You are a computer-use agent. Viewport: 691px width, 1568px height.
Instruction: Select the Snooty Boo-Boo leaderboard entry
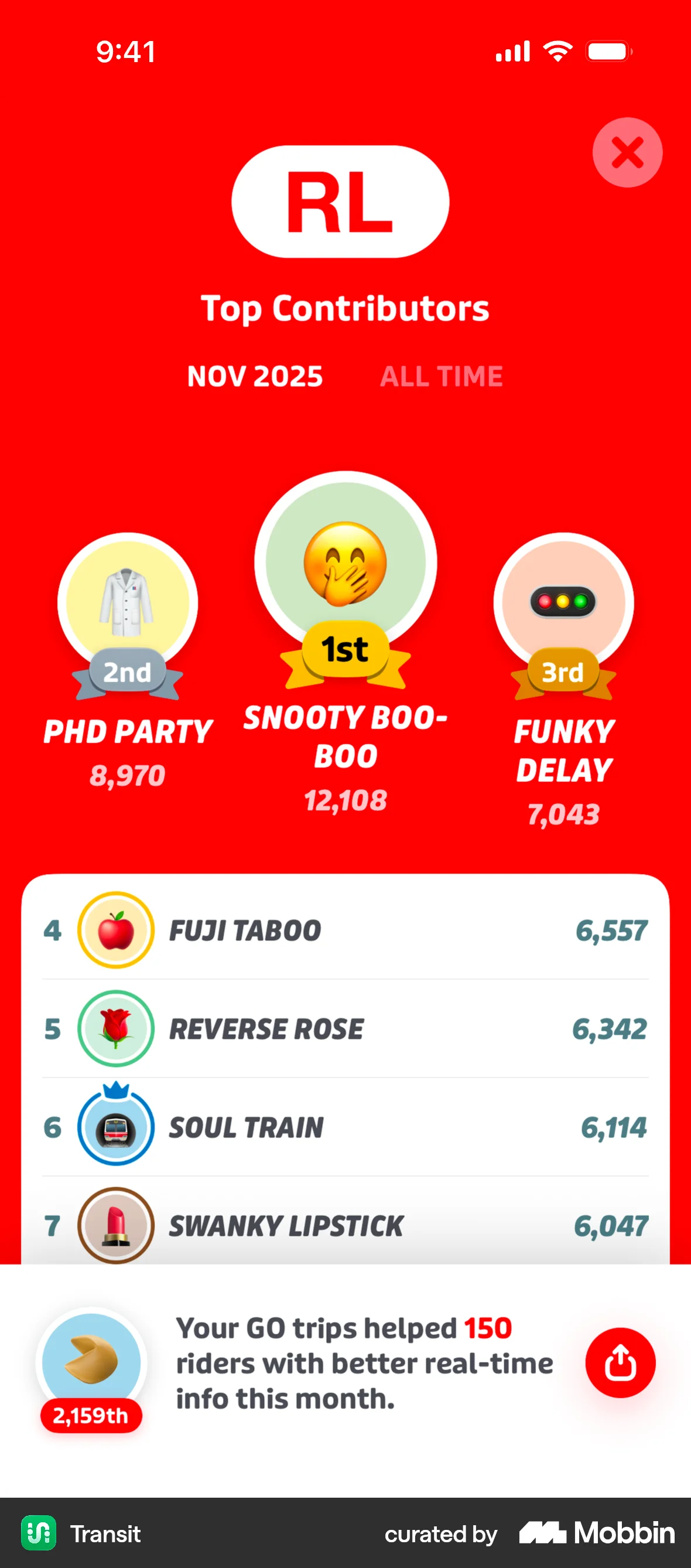[x=344, y=737]
